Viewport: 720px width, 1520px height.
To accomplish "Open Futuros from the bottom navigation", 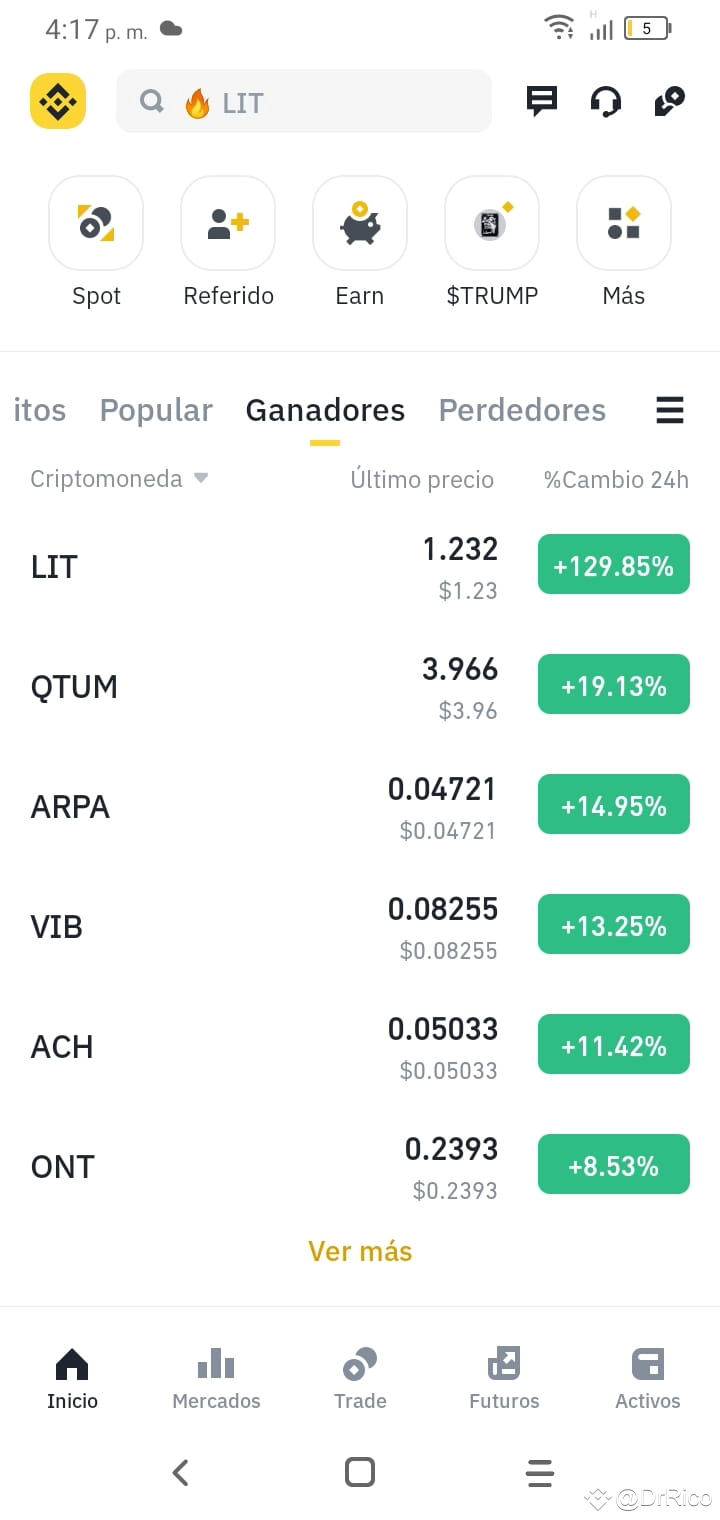I will [x=503, y=1378].
